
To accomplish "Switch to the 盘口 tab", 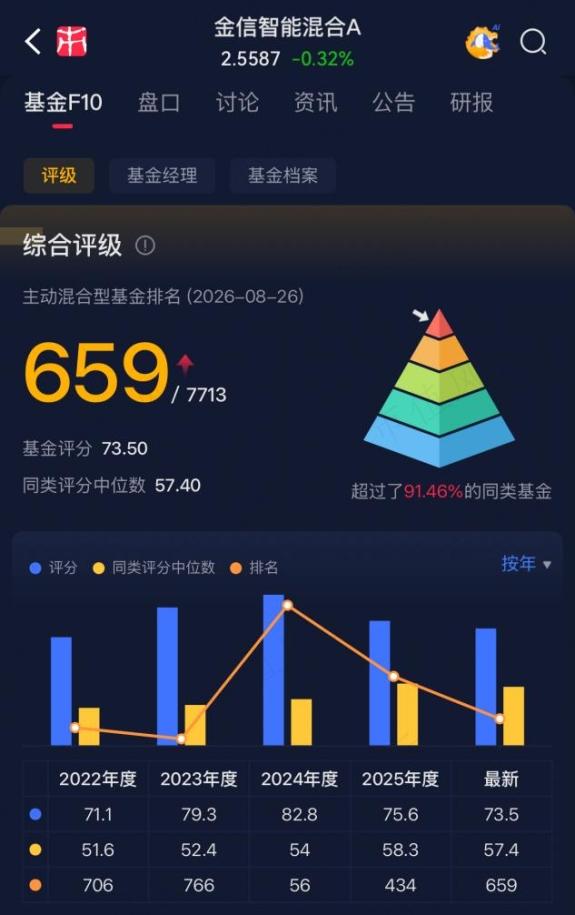I will (x=159, y=103).
